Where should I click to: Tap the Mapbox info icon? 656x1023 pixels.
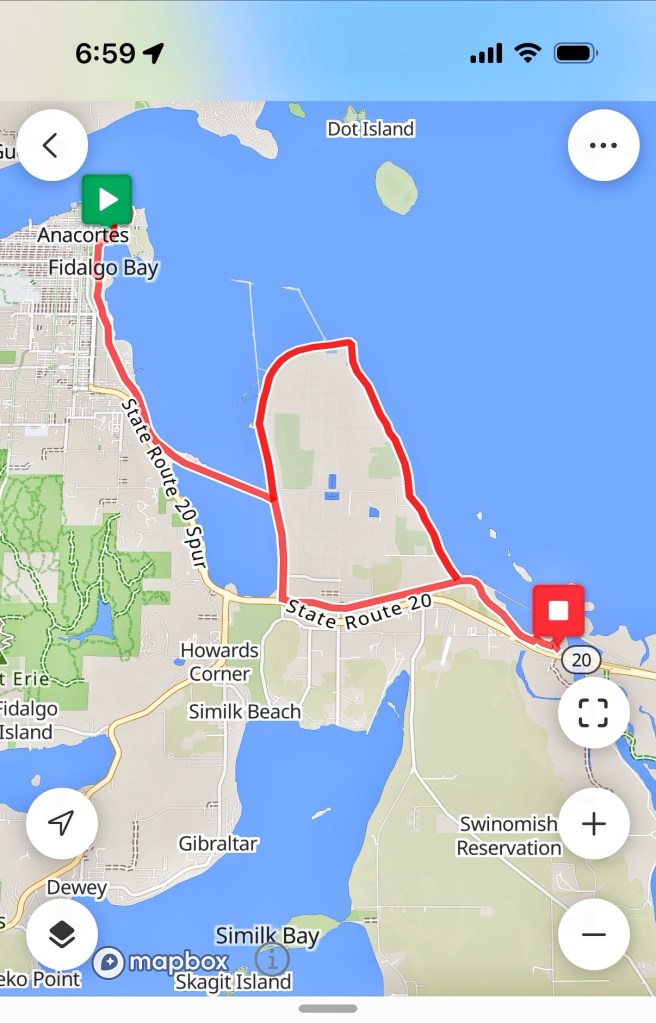pos(271,960)
